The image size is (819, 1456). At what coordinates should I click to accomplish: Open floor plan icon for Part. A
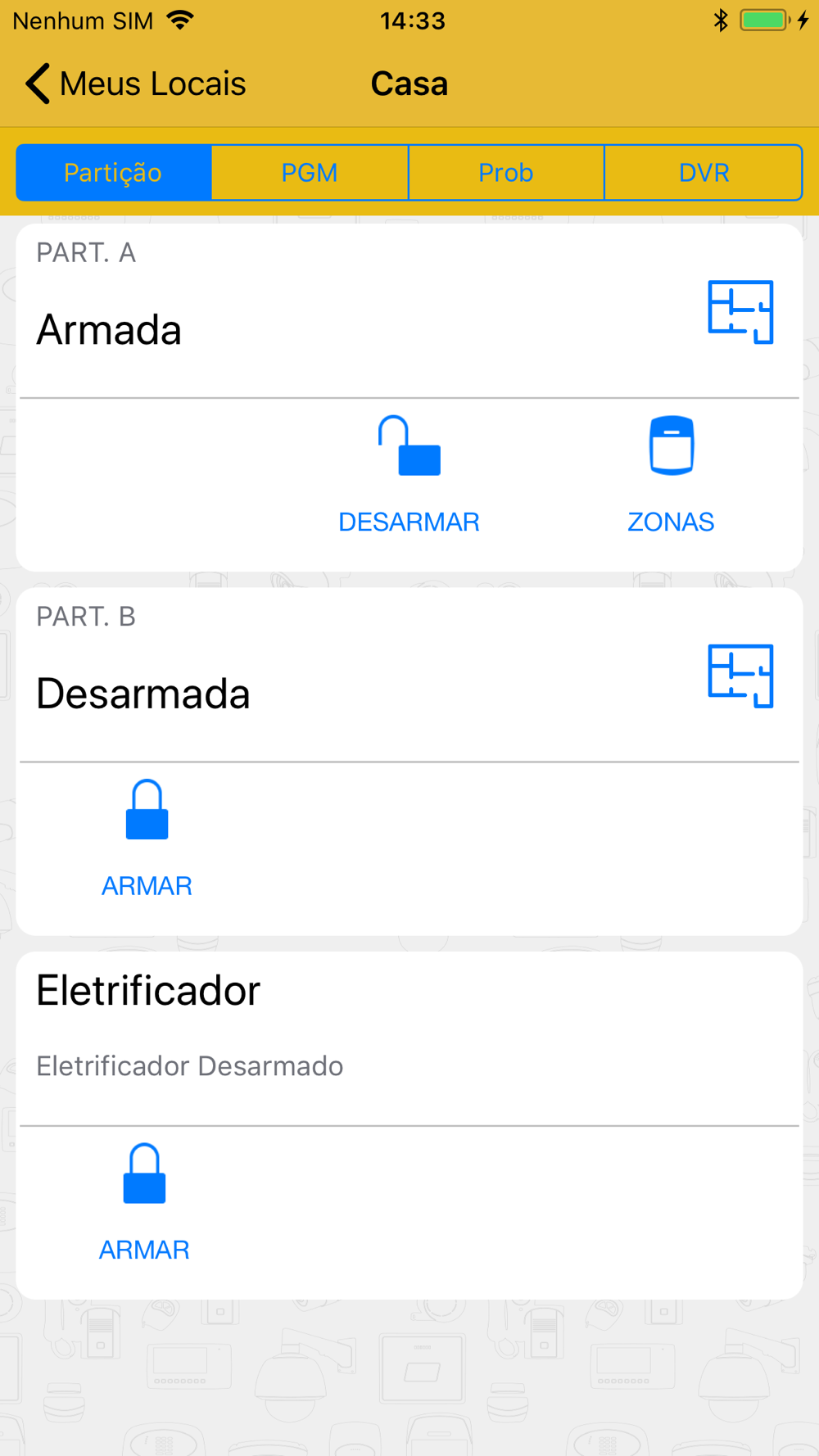[x=740, y=312]
